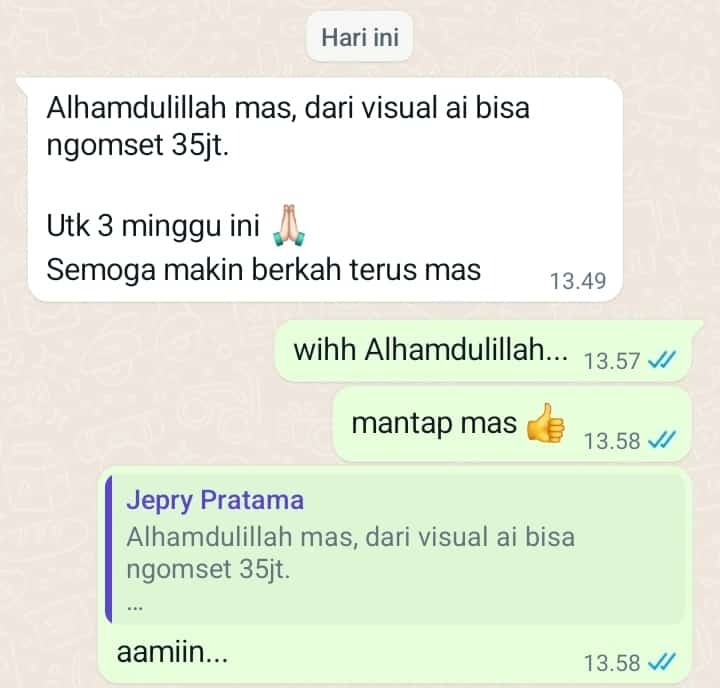
Task: Tap the quoted Jepry Pratama message
Action: (395, 550)
